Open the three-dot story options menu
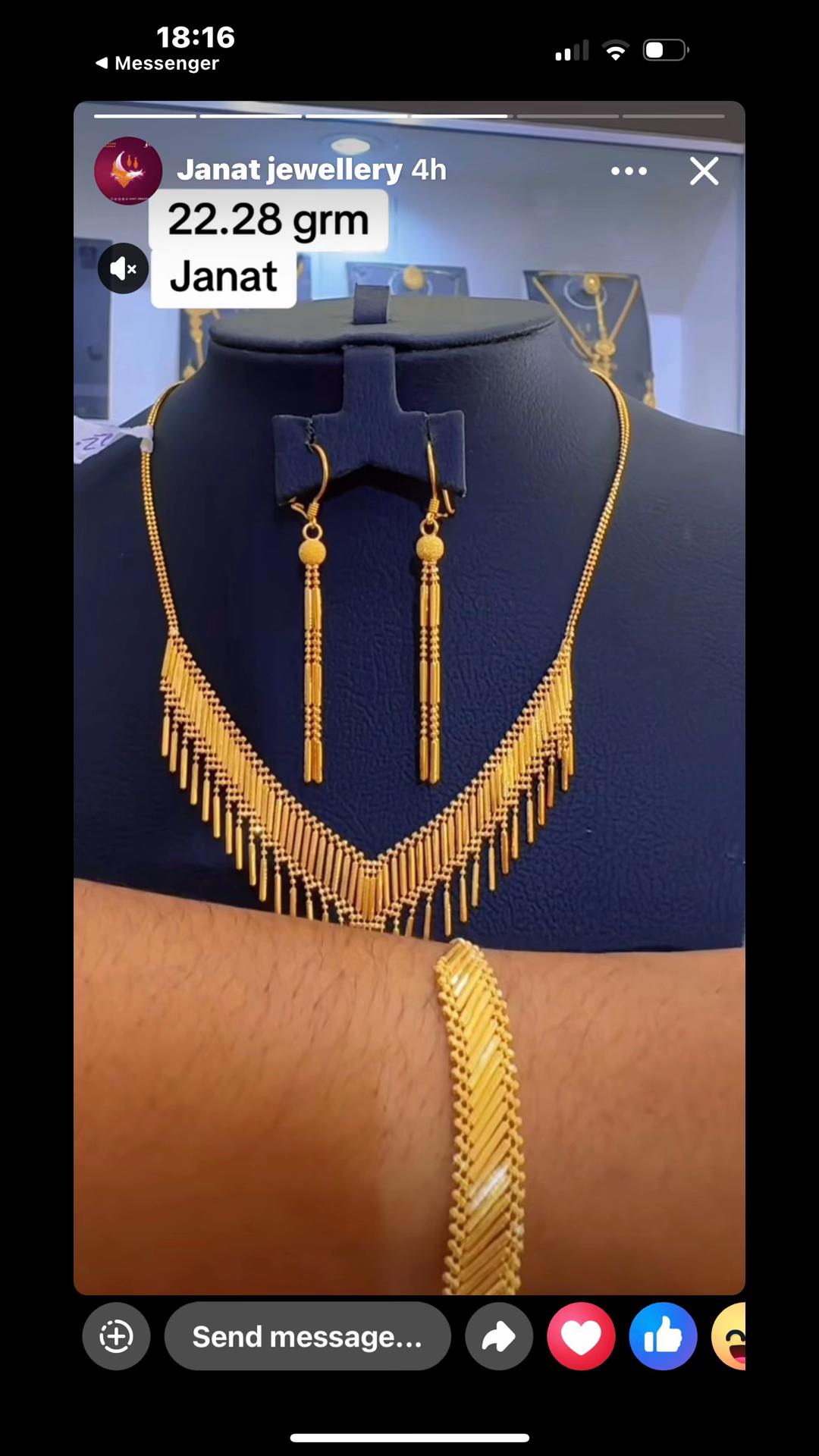 [x=629, y=171]
